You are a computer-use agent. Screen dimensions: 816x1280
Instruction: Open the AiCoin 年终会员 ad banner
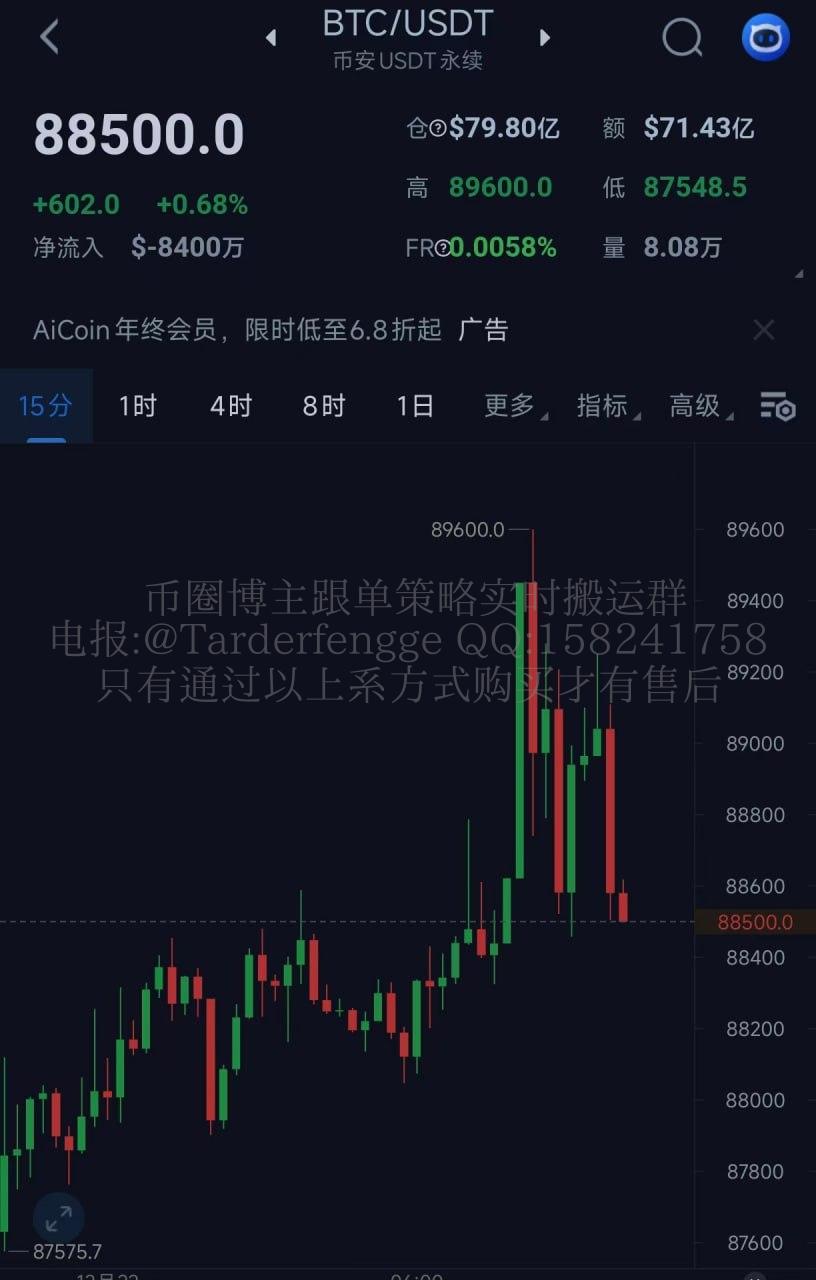pyautogui.click(x=270, y=330)
